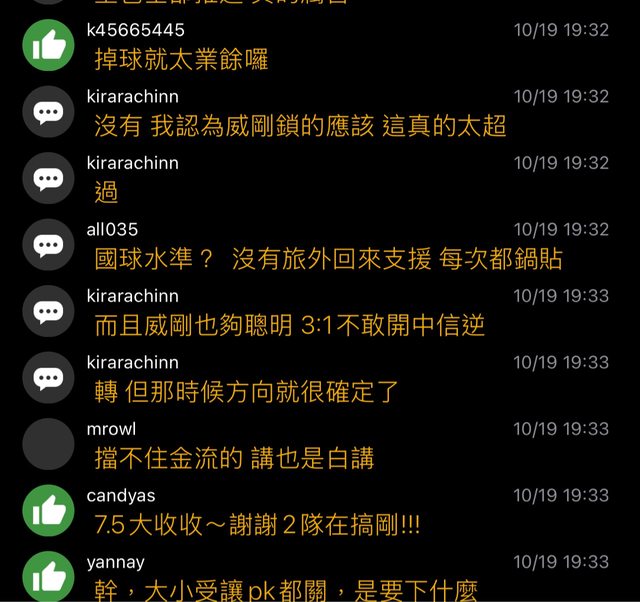Open all035's comment about 國球水準

[x=328, y=259]
